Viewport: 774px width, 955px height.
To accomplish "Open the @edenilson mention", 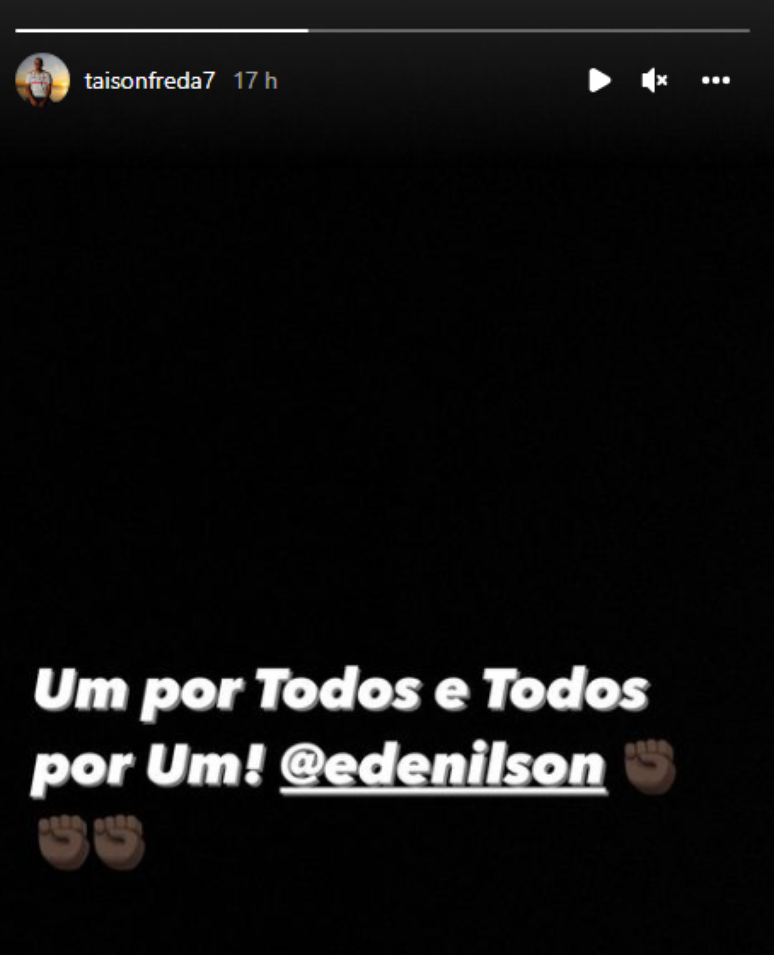I will click(x=444, y=768).
